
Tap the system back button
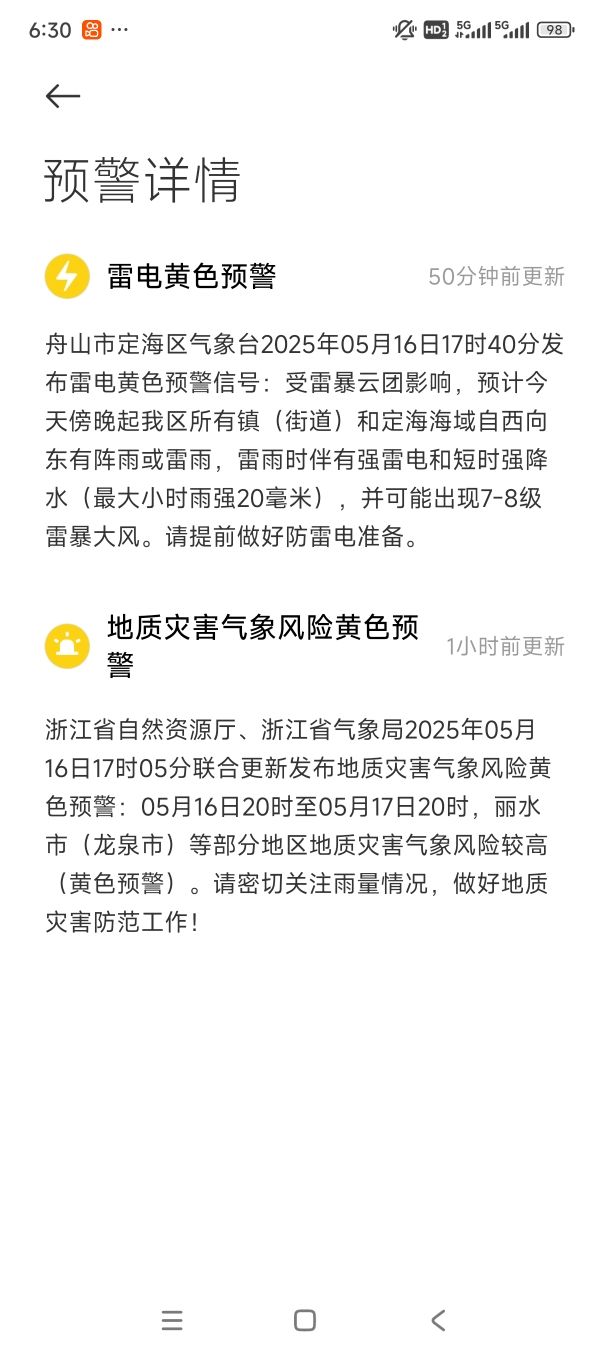pyautogui.click(x=438, y=1320)
